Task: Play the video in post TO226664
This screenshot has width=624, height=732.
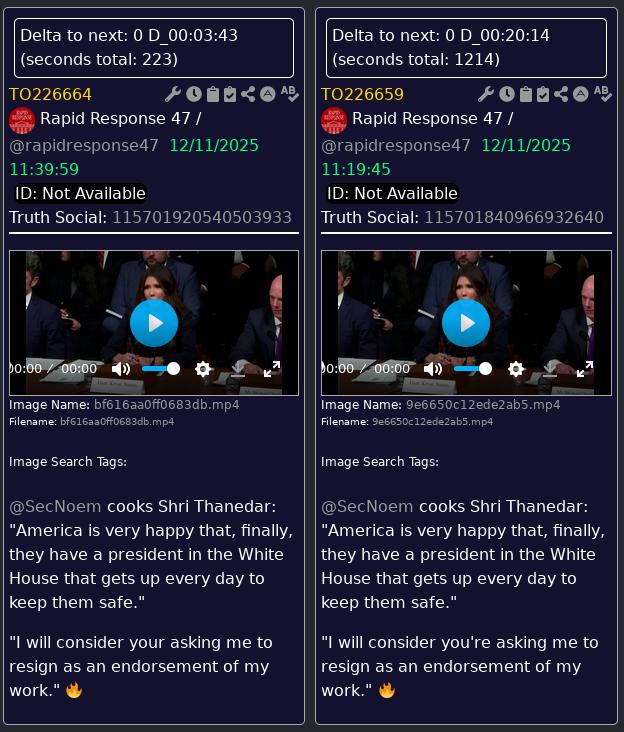Action: coord(154,323)
